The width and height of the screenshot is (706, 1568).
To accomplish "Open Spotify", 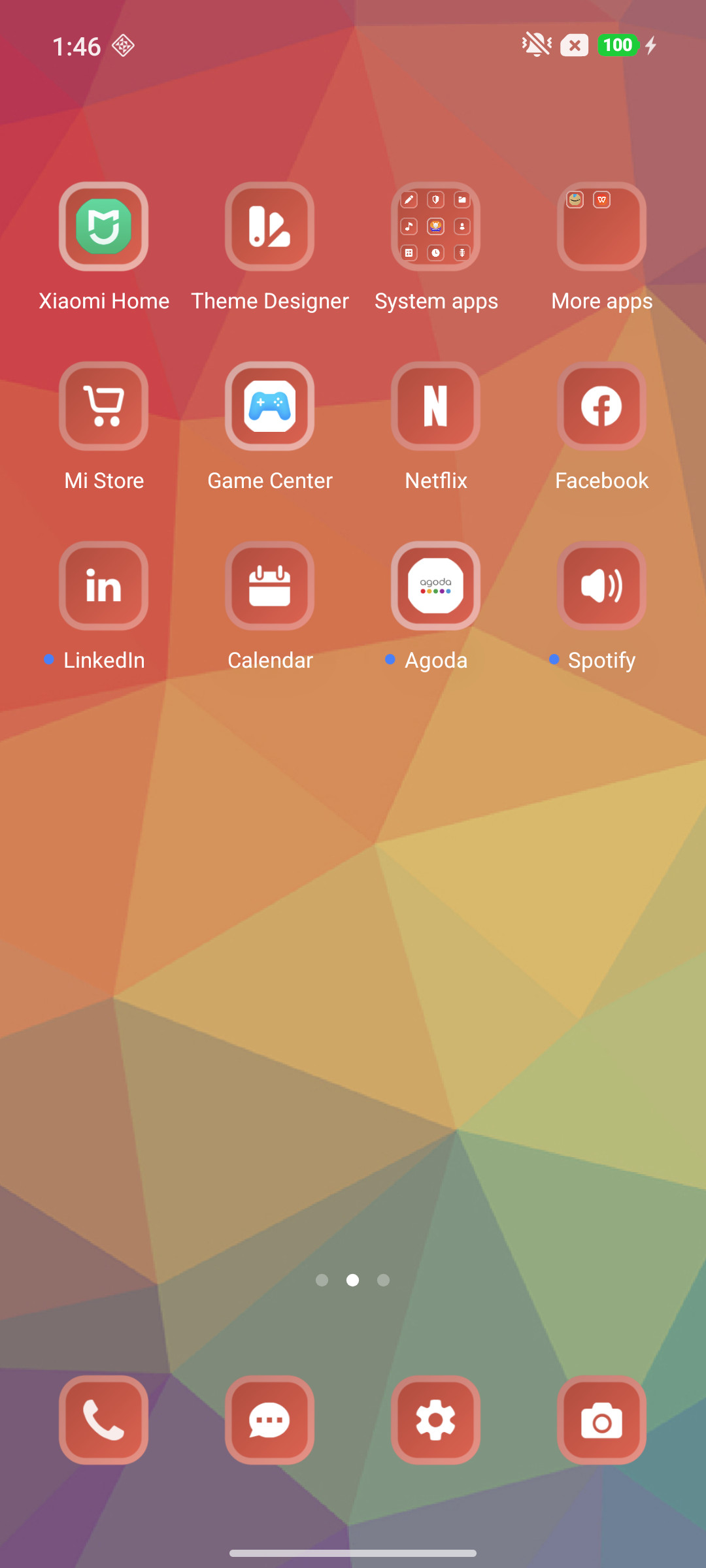I will (x=602, y=585).
